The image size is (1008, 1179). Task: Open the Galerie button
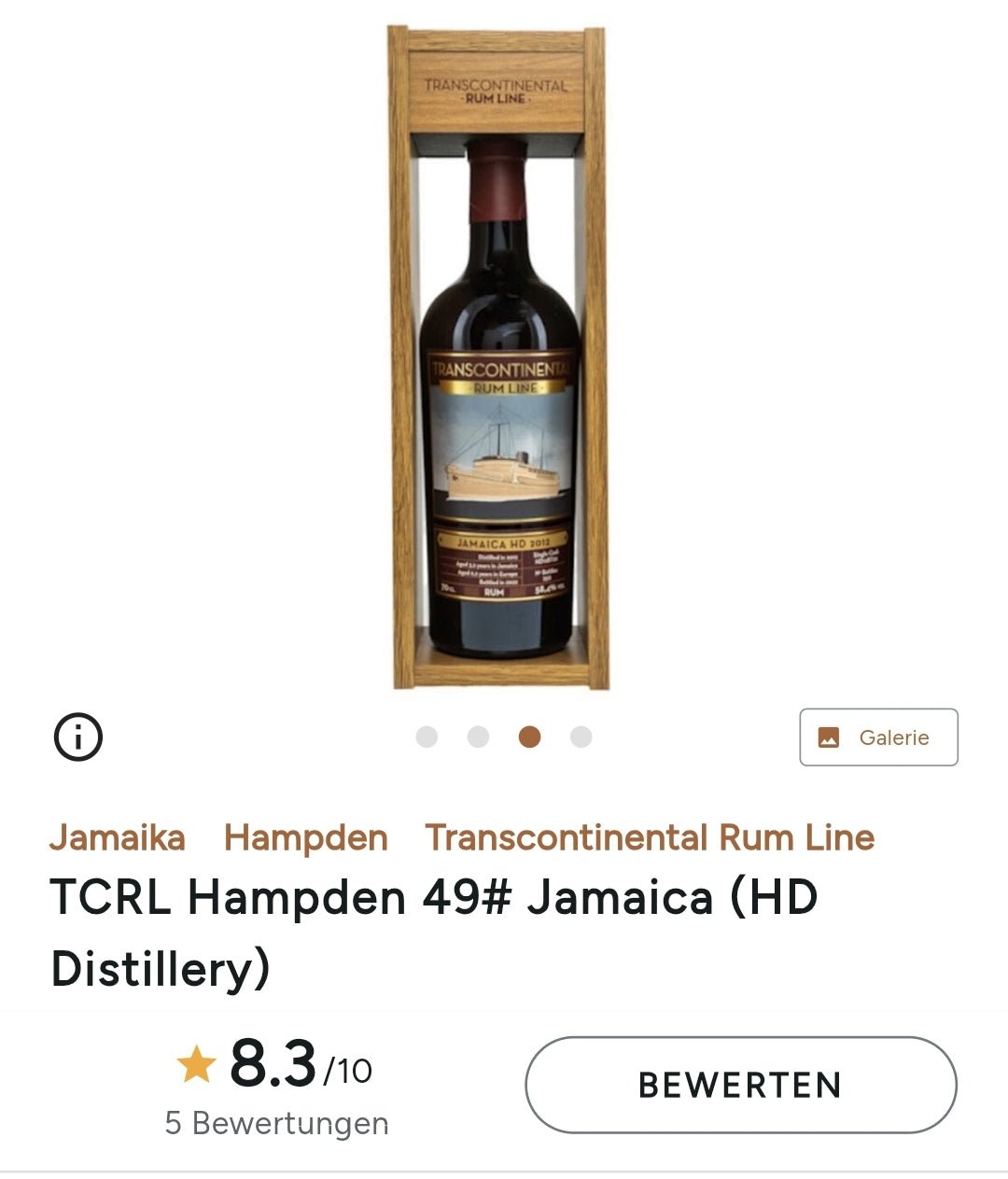click(878, 737)
